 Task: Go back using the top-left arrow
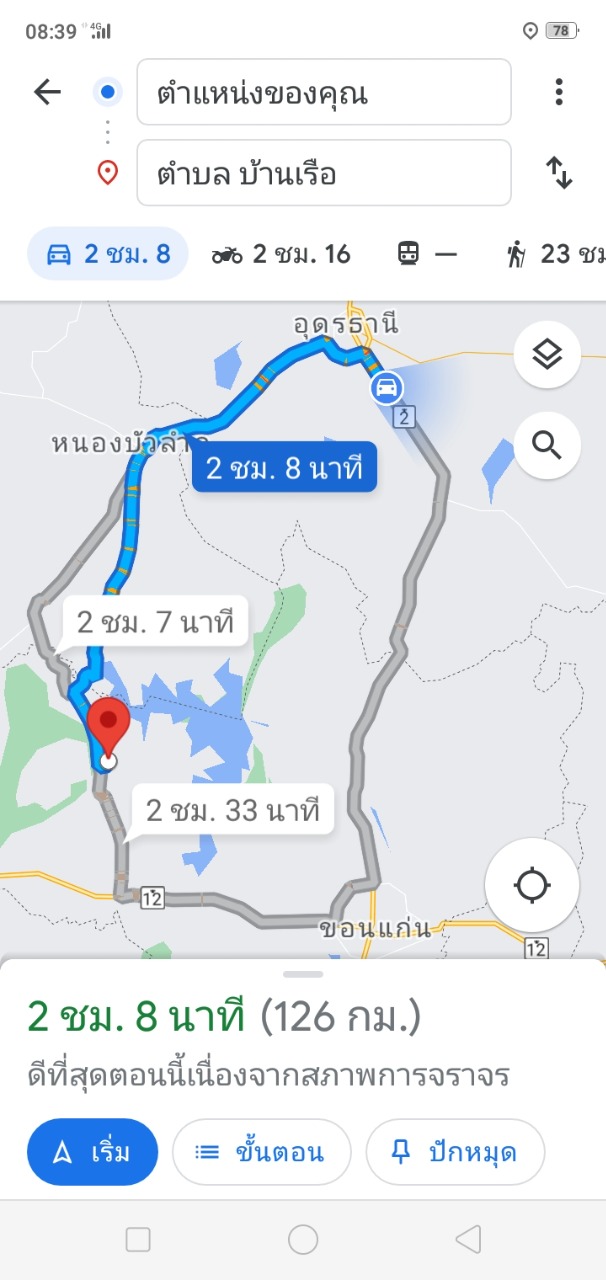tap(47, 93)
